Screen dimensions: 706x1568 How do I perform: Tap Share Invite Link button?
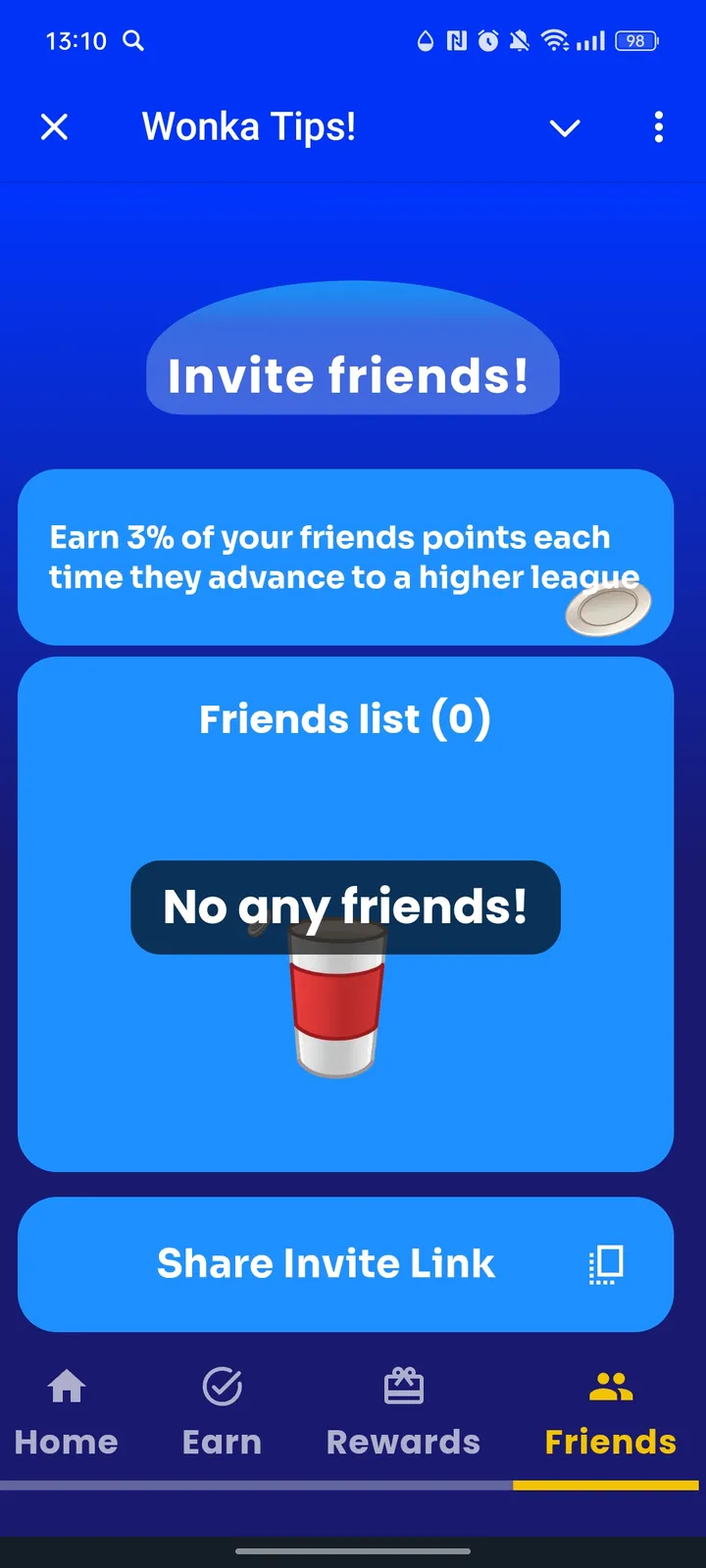[327, 1263]
